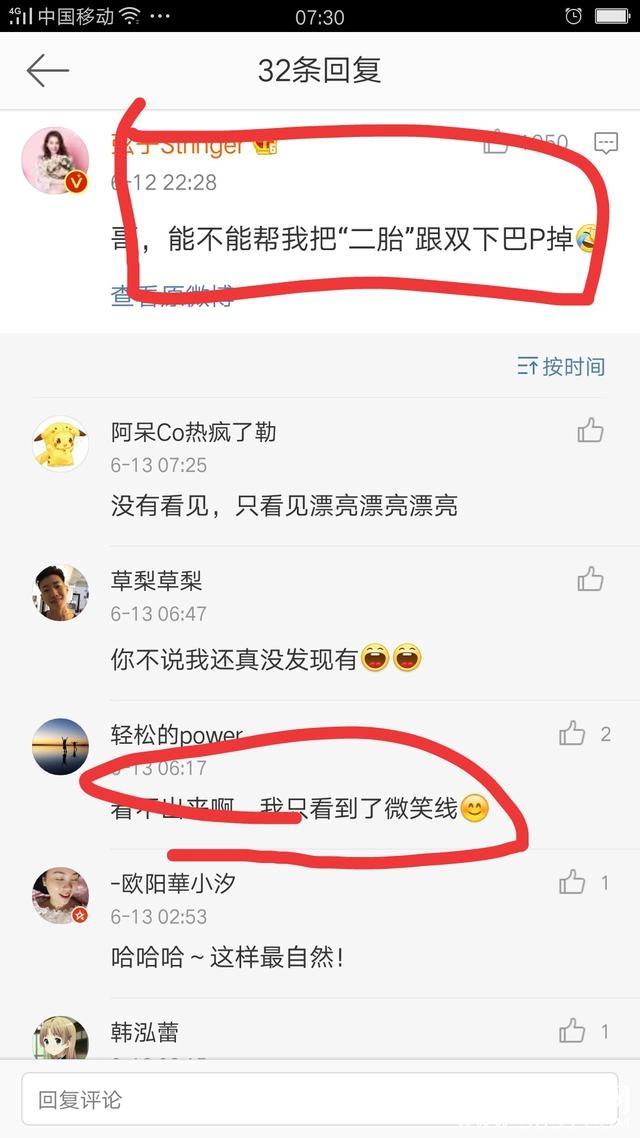Change sort order via 按时间

tap(561, 366)
